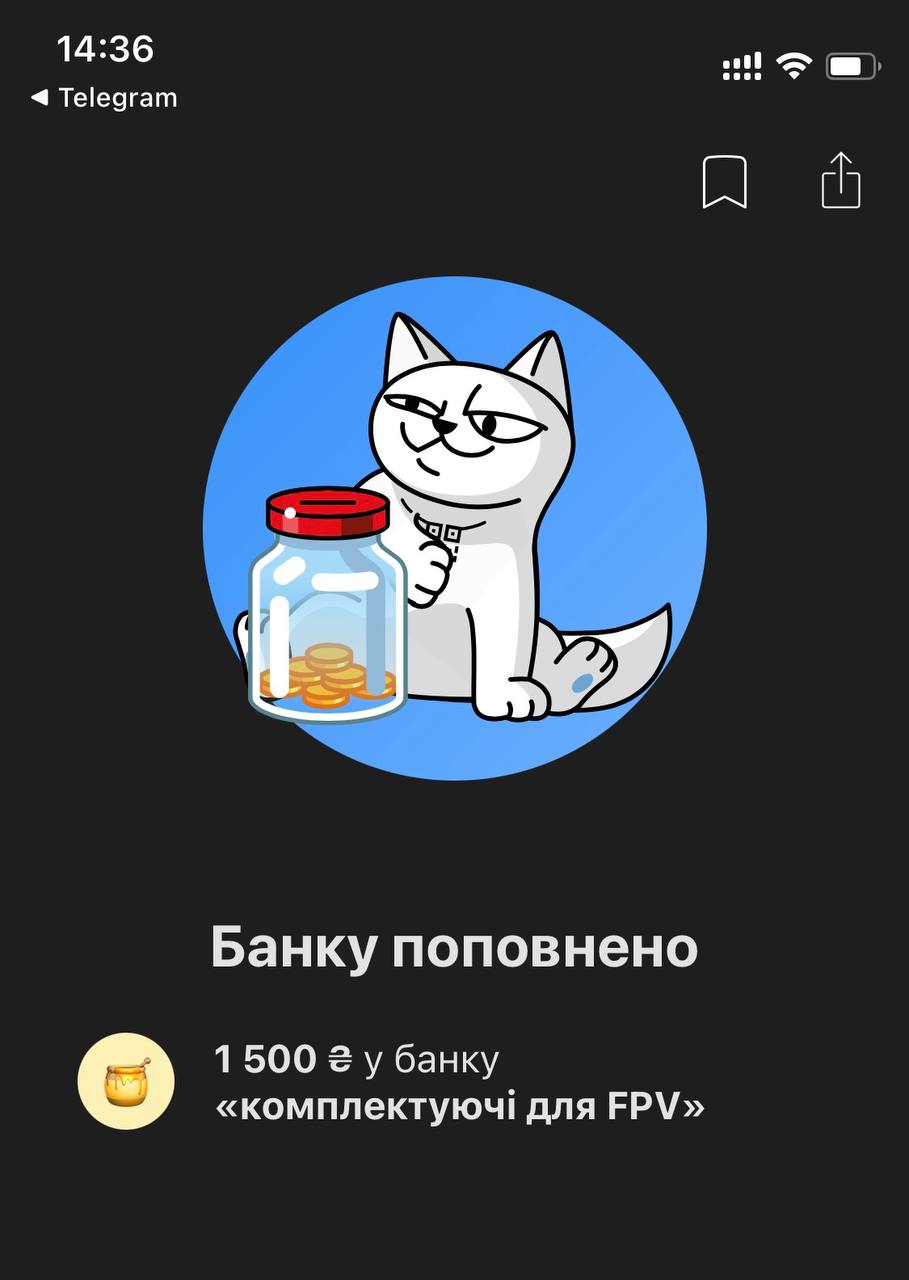This screenshot has height=1280, width=909.
Task: Save the receipt with the bookmark icon
Action: click(x=724, y=182)
